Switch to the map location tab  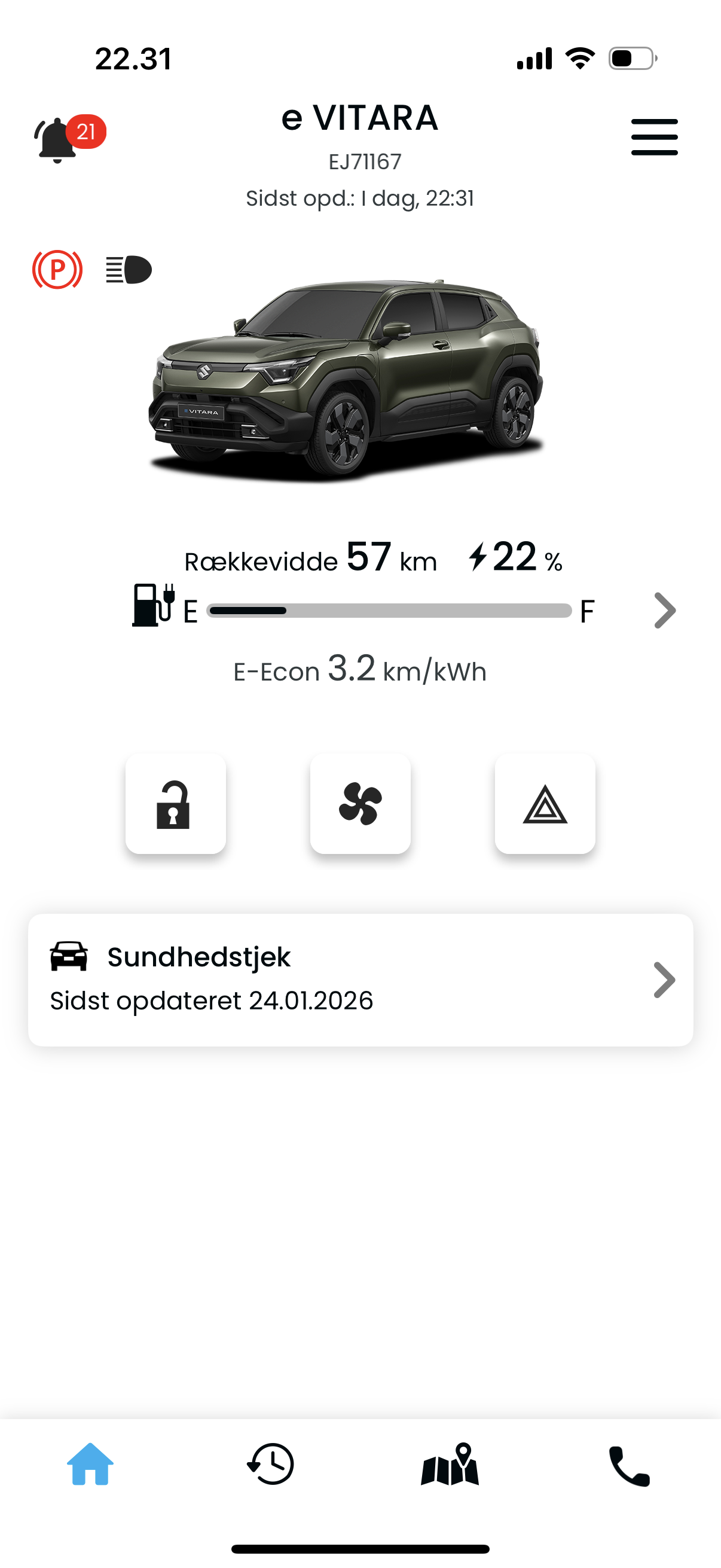pyautogui.click(x=450, y=1465)
